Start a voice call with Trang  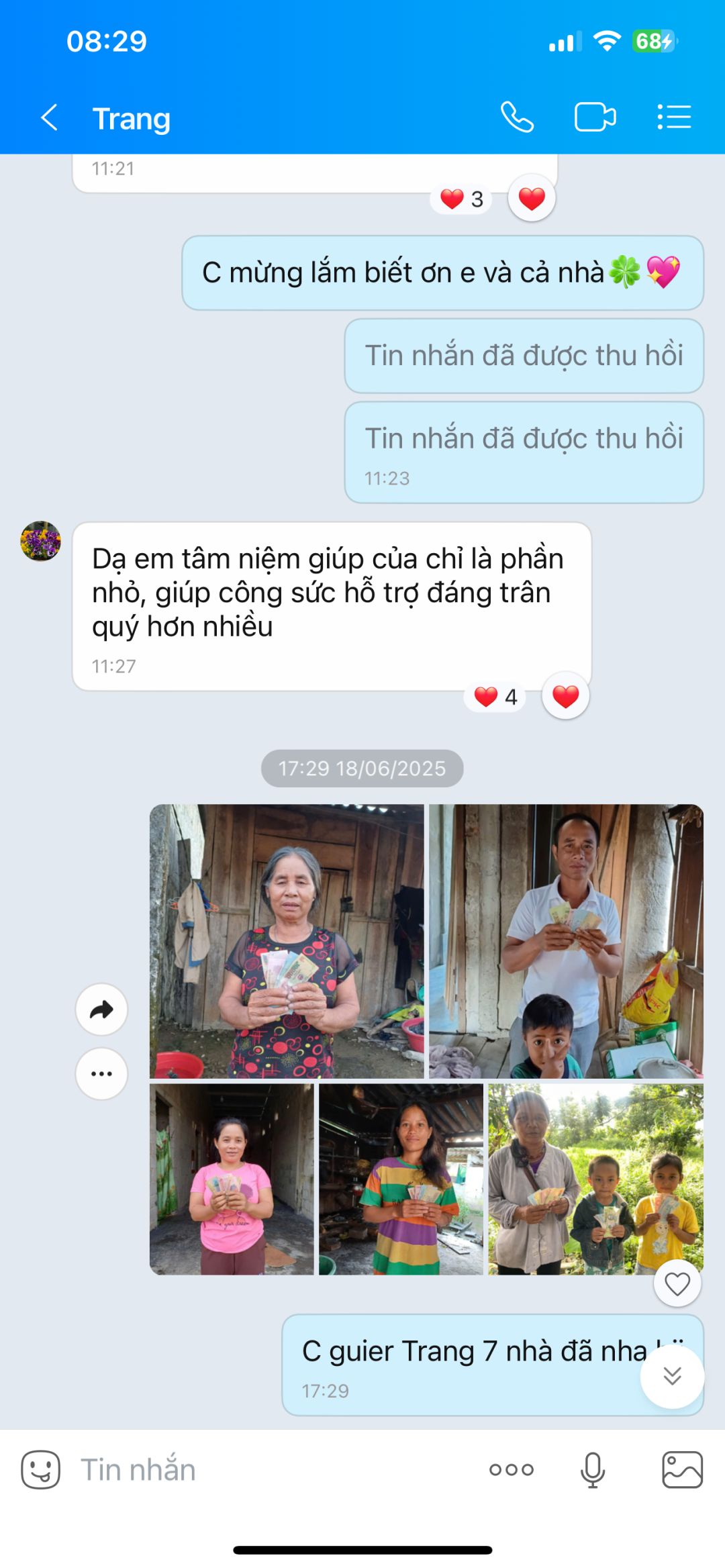(517, 117)
